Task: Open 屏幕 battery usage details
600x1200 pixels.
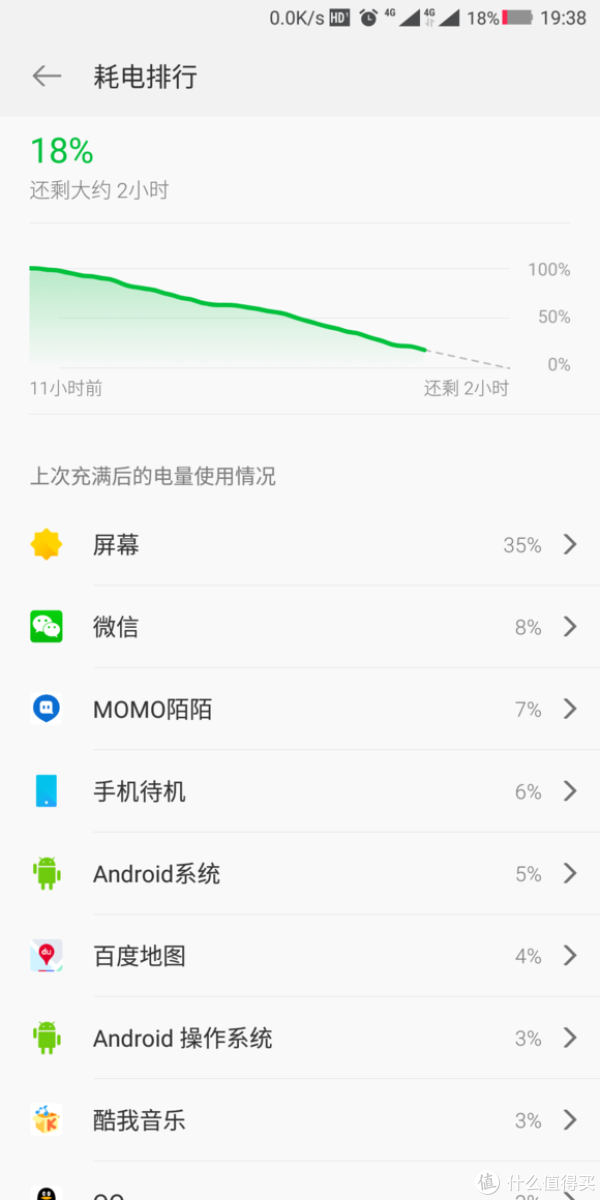Action: click(300, 545)
